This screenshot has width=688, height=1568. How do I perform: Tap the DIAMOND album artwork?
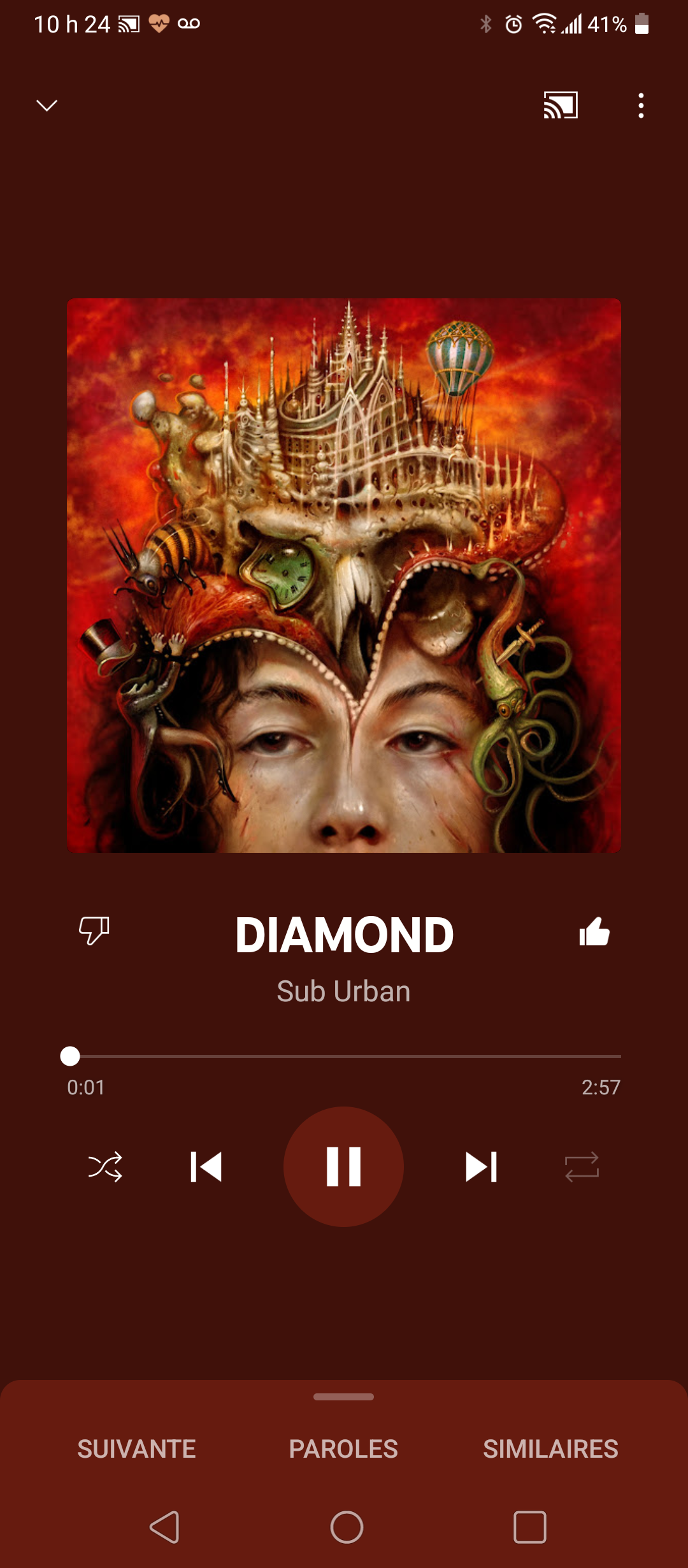344,575
